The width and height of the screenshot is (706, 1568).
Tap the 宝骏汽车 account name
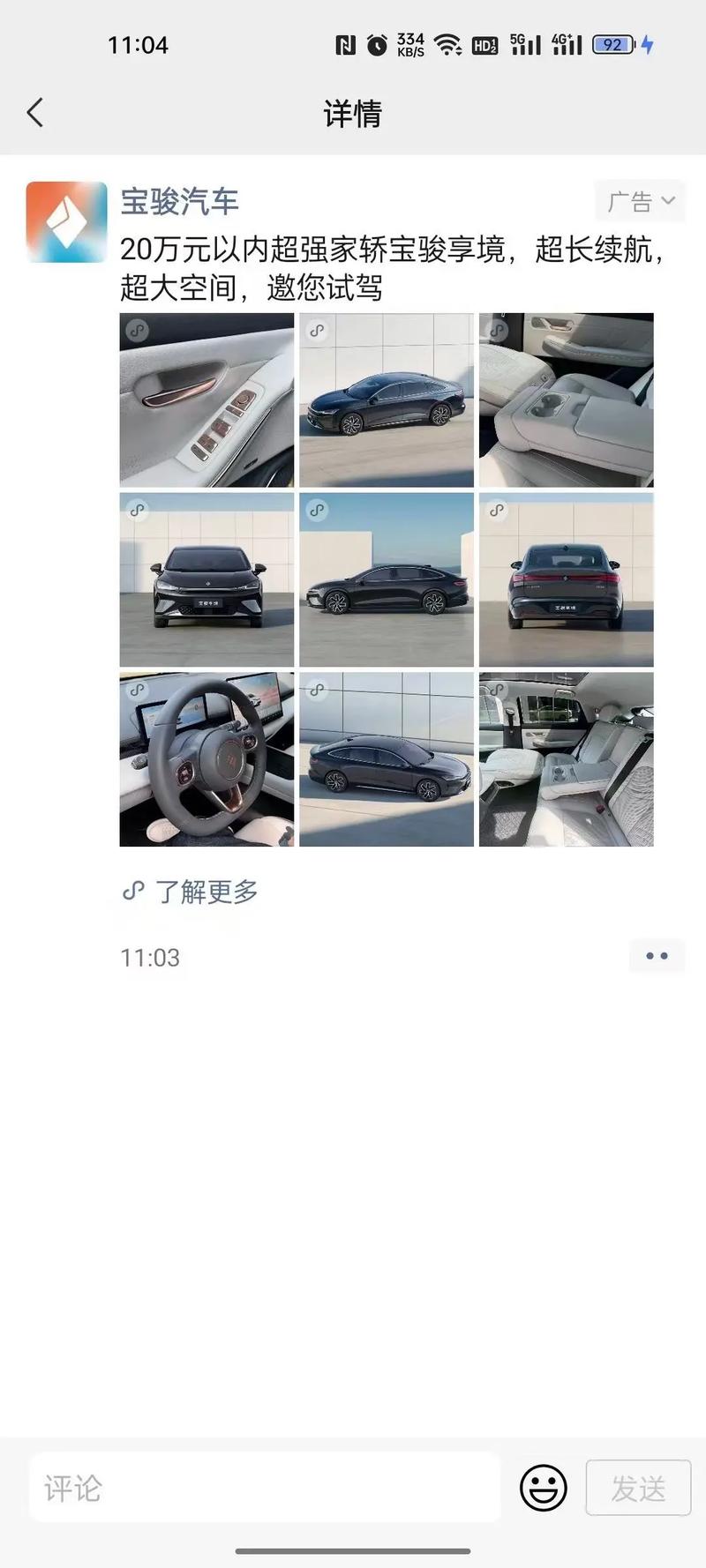179,201
